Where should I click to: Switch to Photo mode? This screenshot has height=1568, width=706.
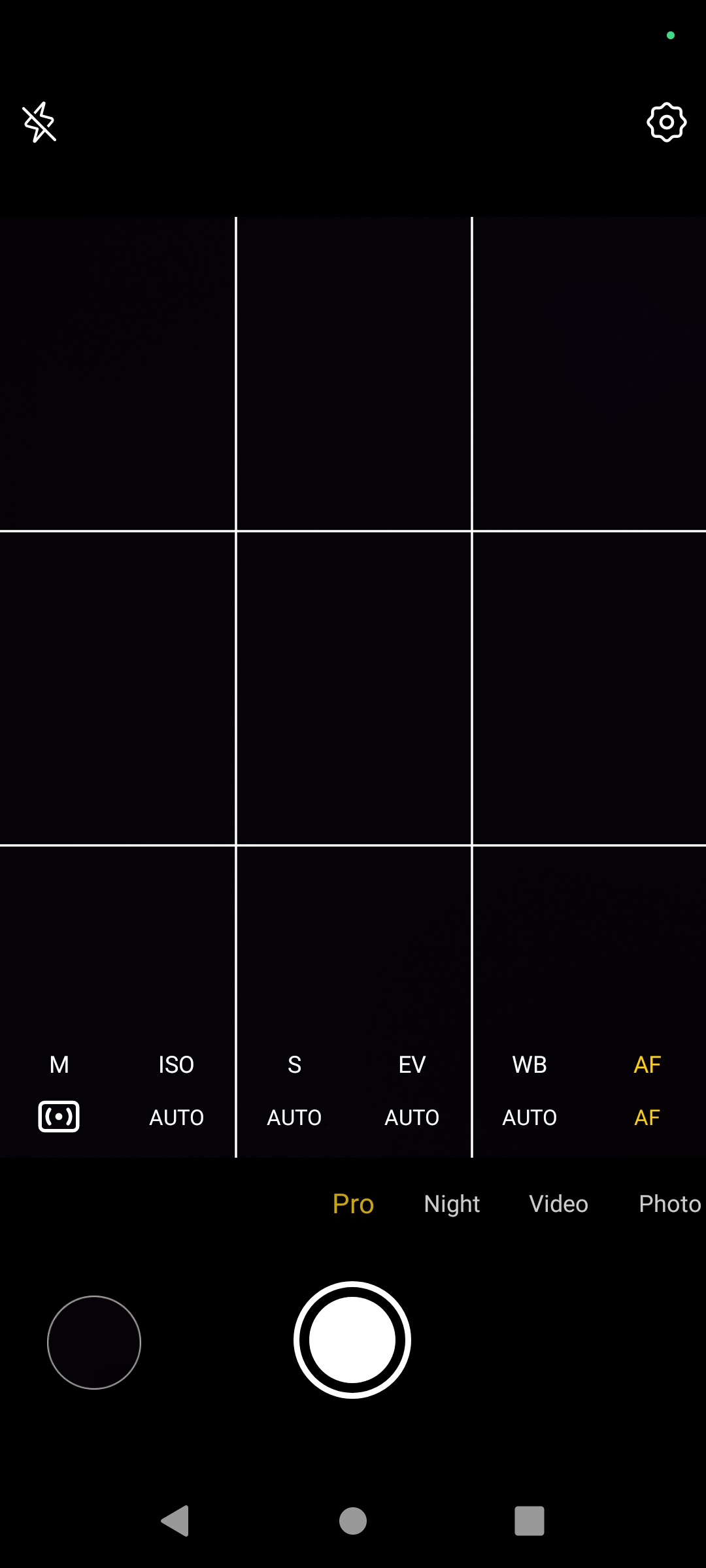[x=670, y=1203]
